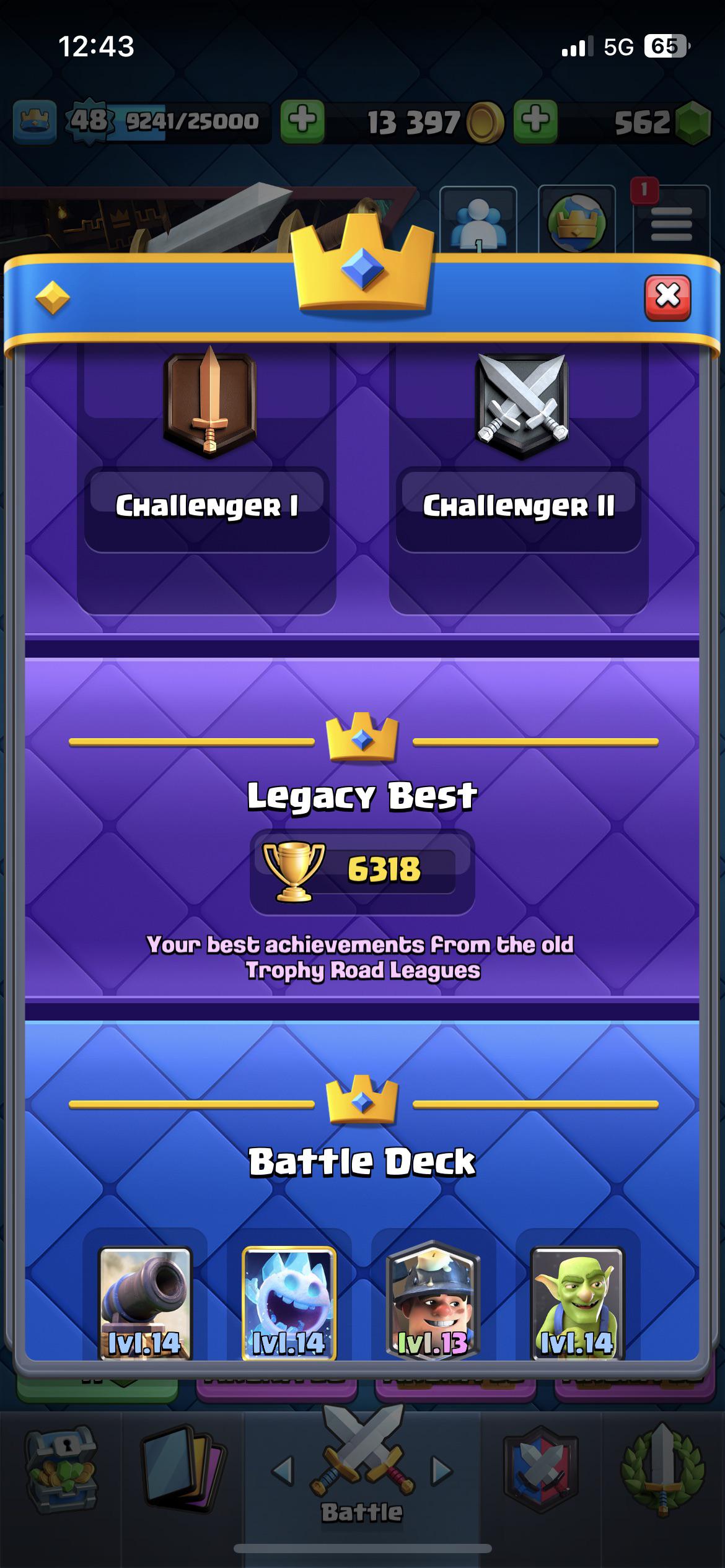Open the Challenger II league badge
The height and width of the screenshot is (1568, 725).
pos(521,406)
